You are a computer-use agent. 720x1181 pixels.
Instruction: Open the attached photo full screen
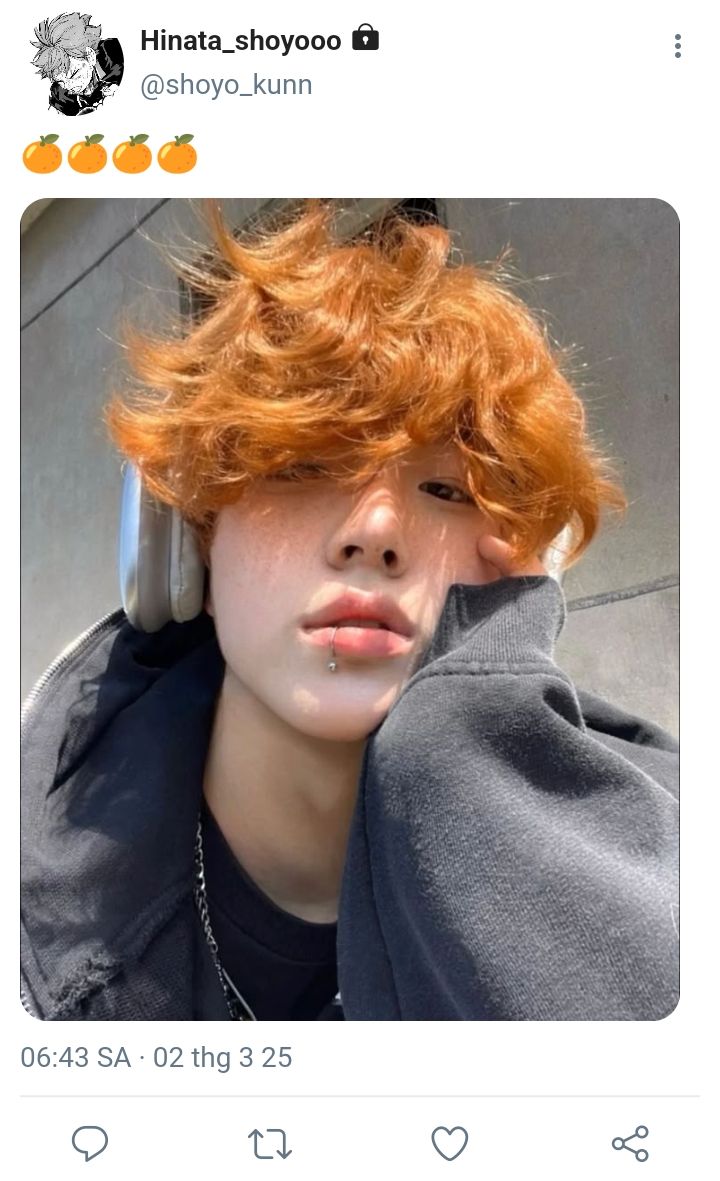349,609
